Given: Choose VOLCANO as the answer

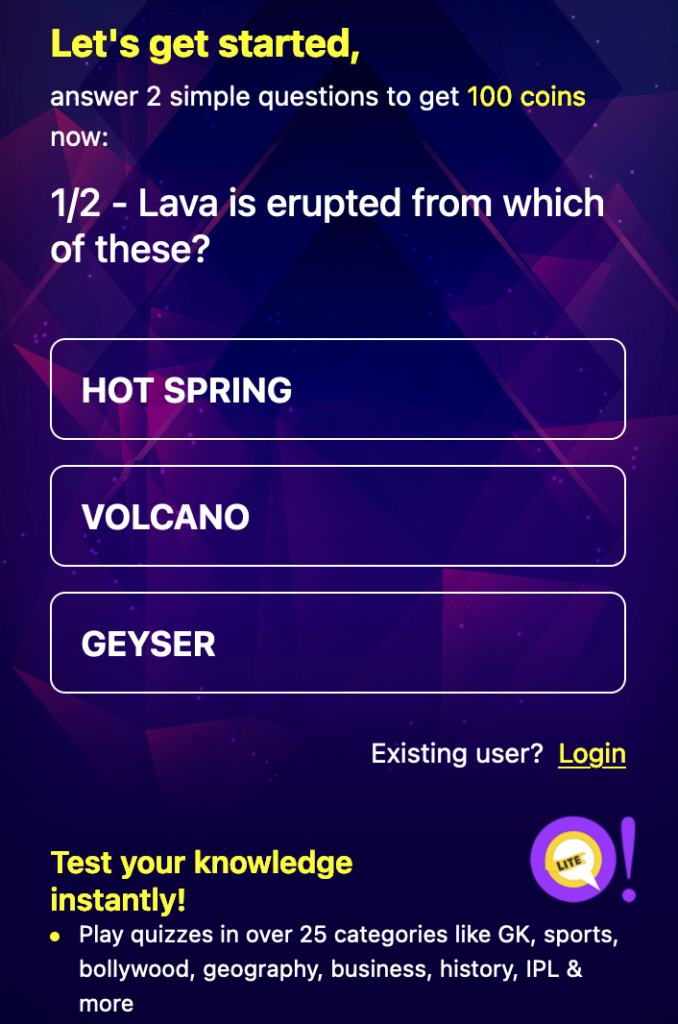Looking at the screenshot, I should [337, 516].
